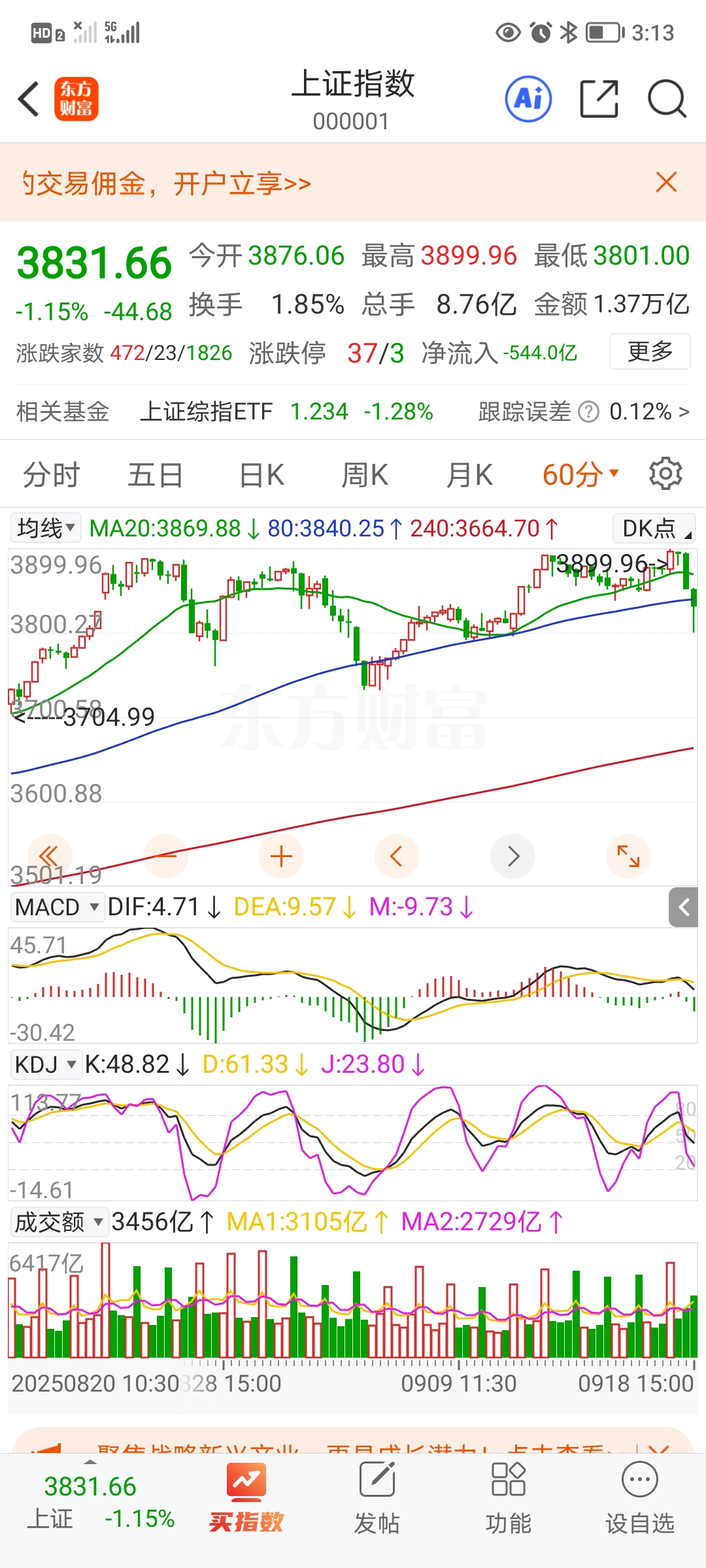706x1568 pixels.
Task: Zoom in chart with plus button
Action: pos(281,856)
